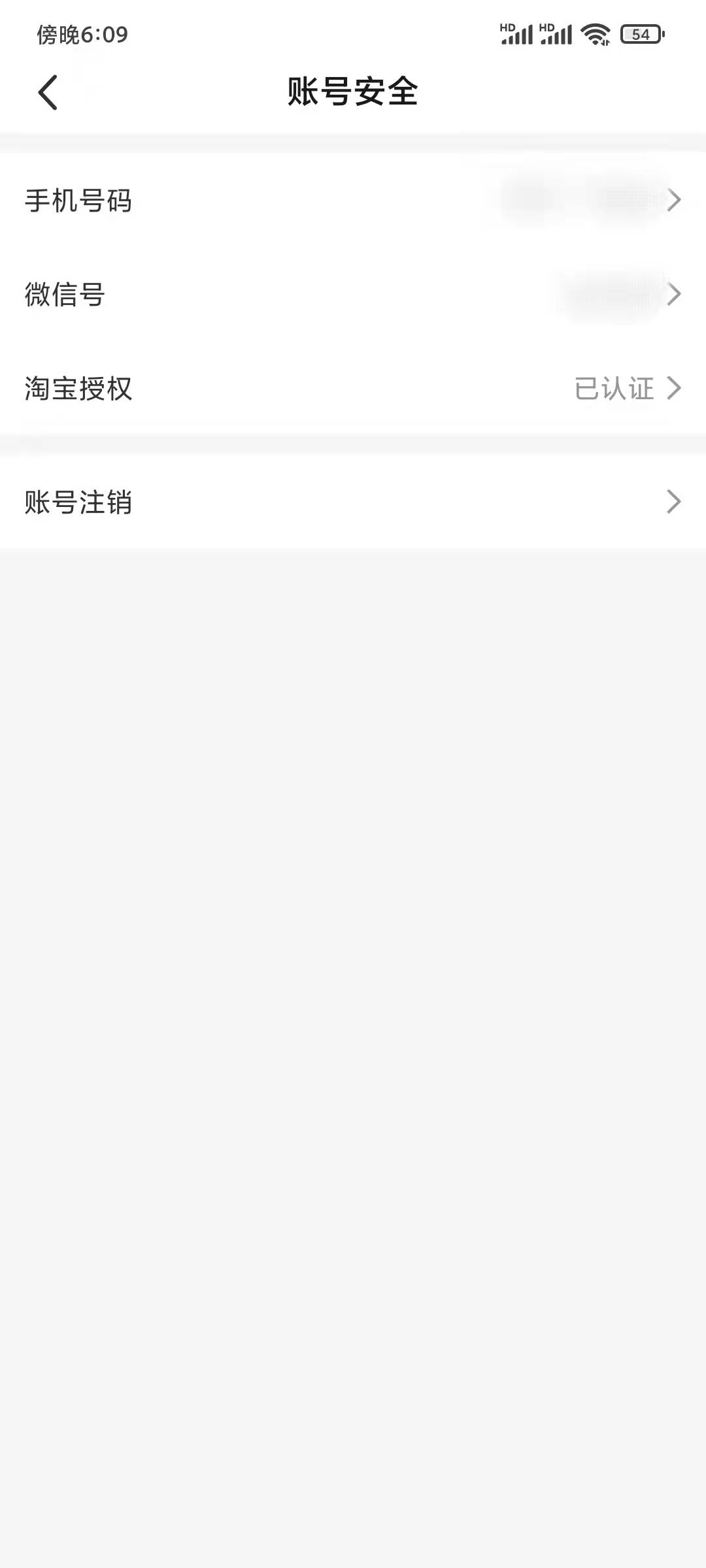706x1568 pixels.
Task: Tap the 账号安全 page title
Action: pos(353,91)
